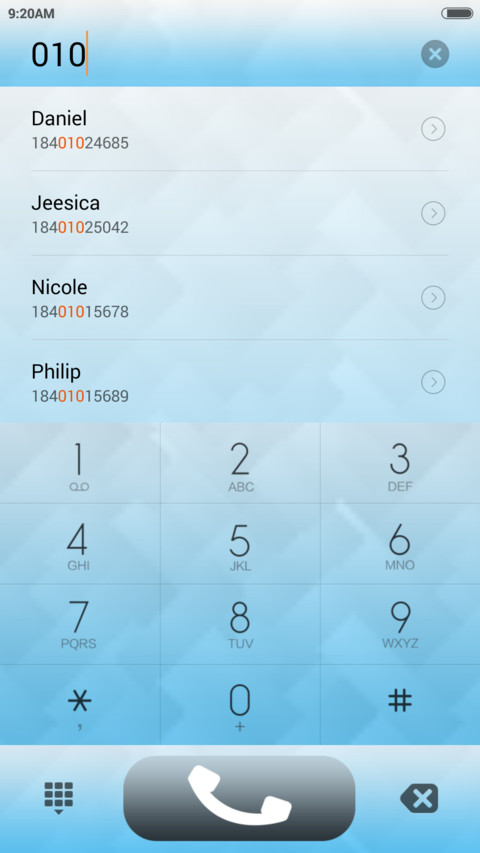Enter digit 3 DEF
The image size is (480, 853).
click(400, 463)
